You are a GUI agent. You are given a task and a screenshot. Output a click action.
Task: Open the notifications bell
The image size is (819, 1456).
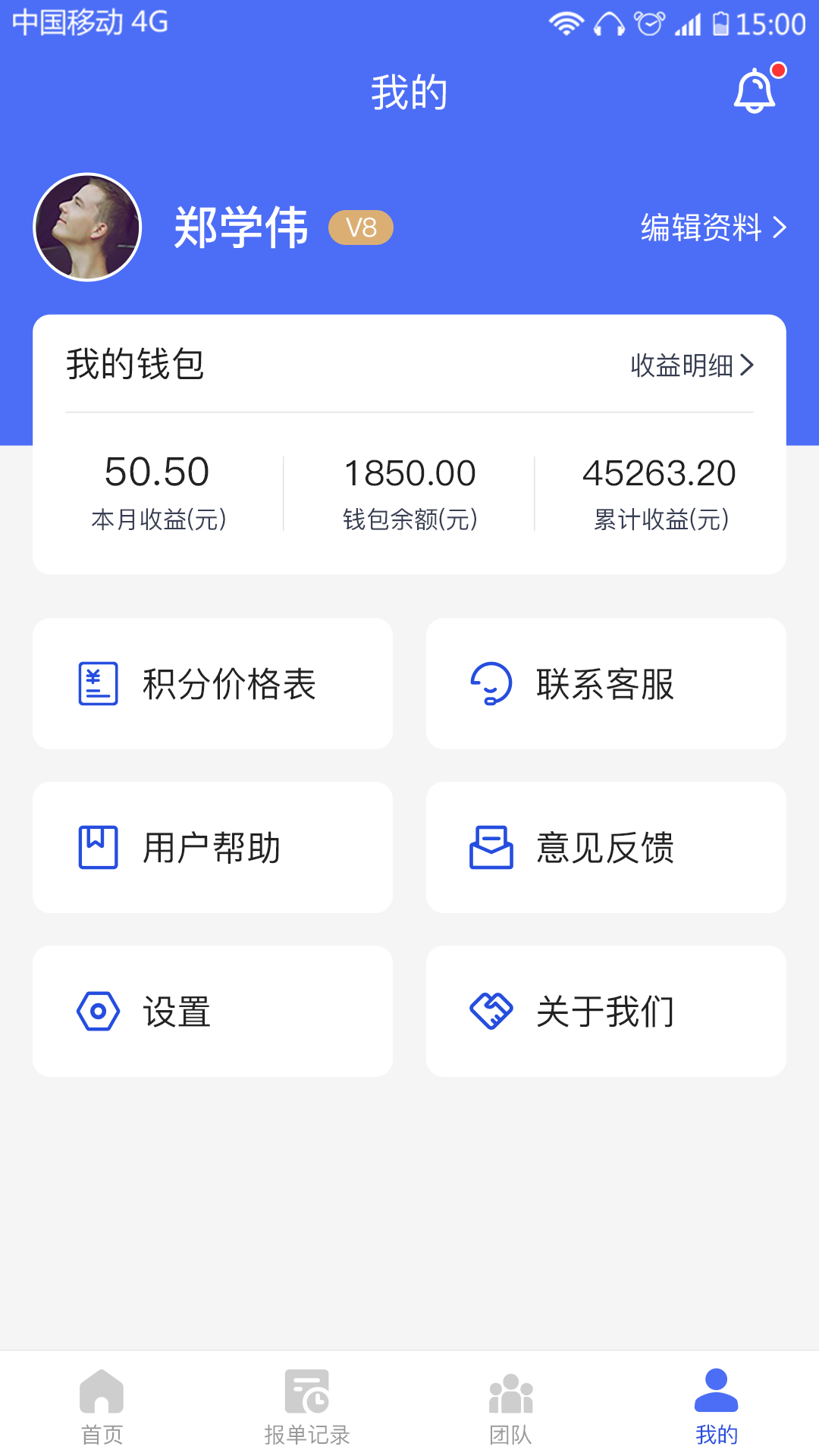(755, 90)
